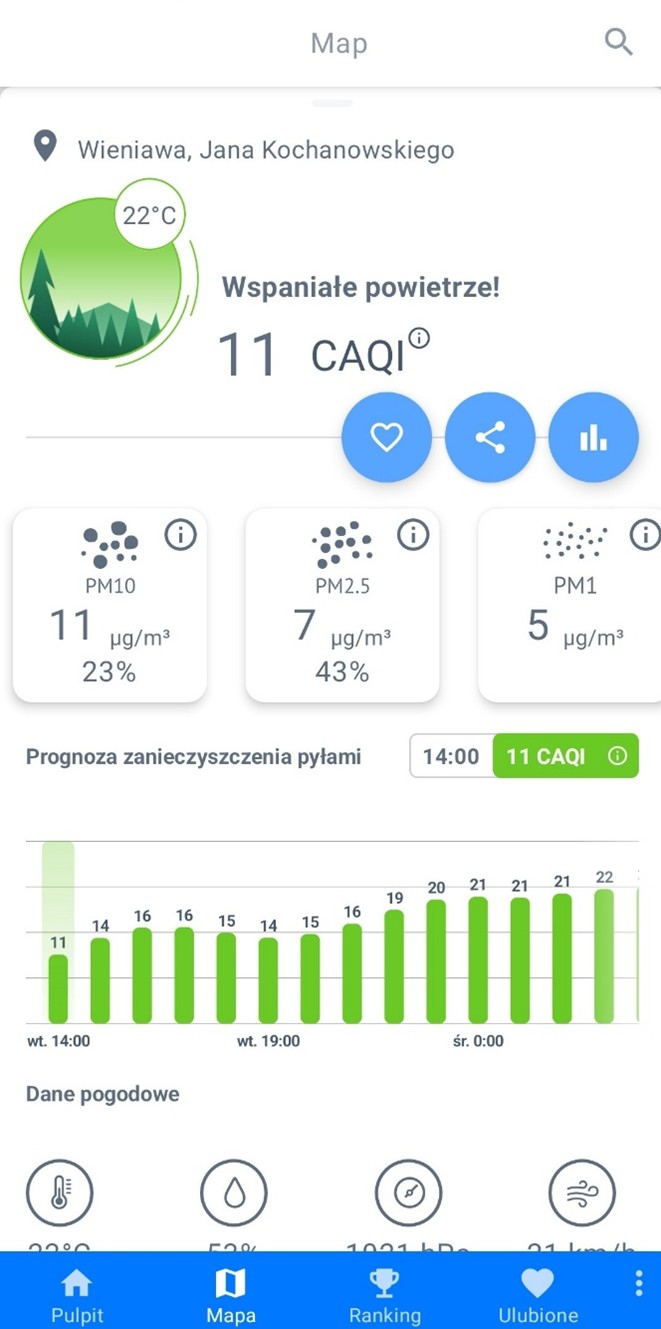Image resolution: width=661 pixels, height=1329 pixels.
Task: Tap the green 11 CAQI forecast badge
Action: (565, 756)
